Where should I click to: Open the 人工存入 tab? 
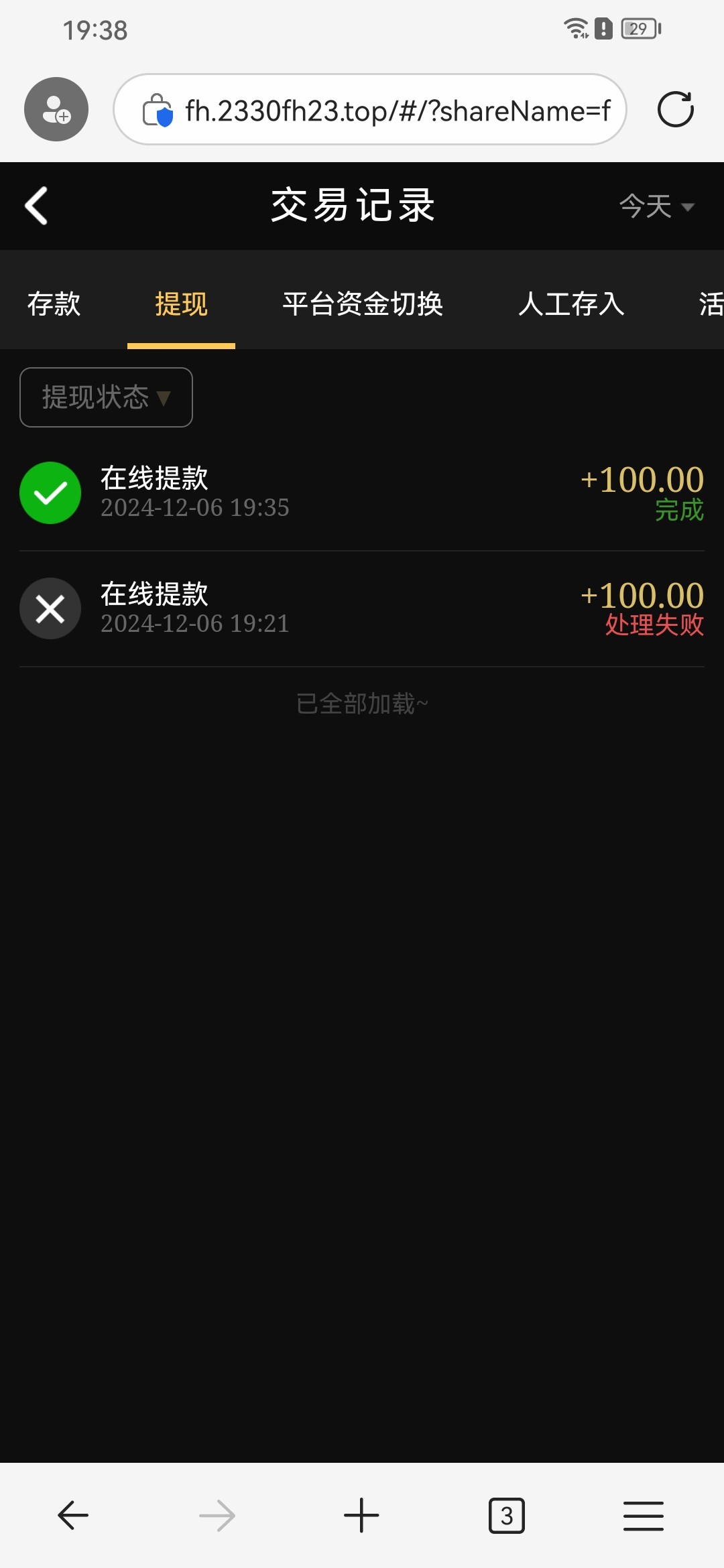[571, 304]
